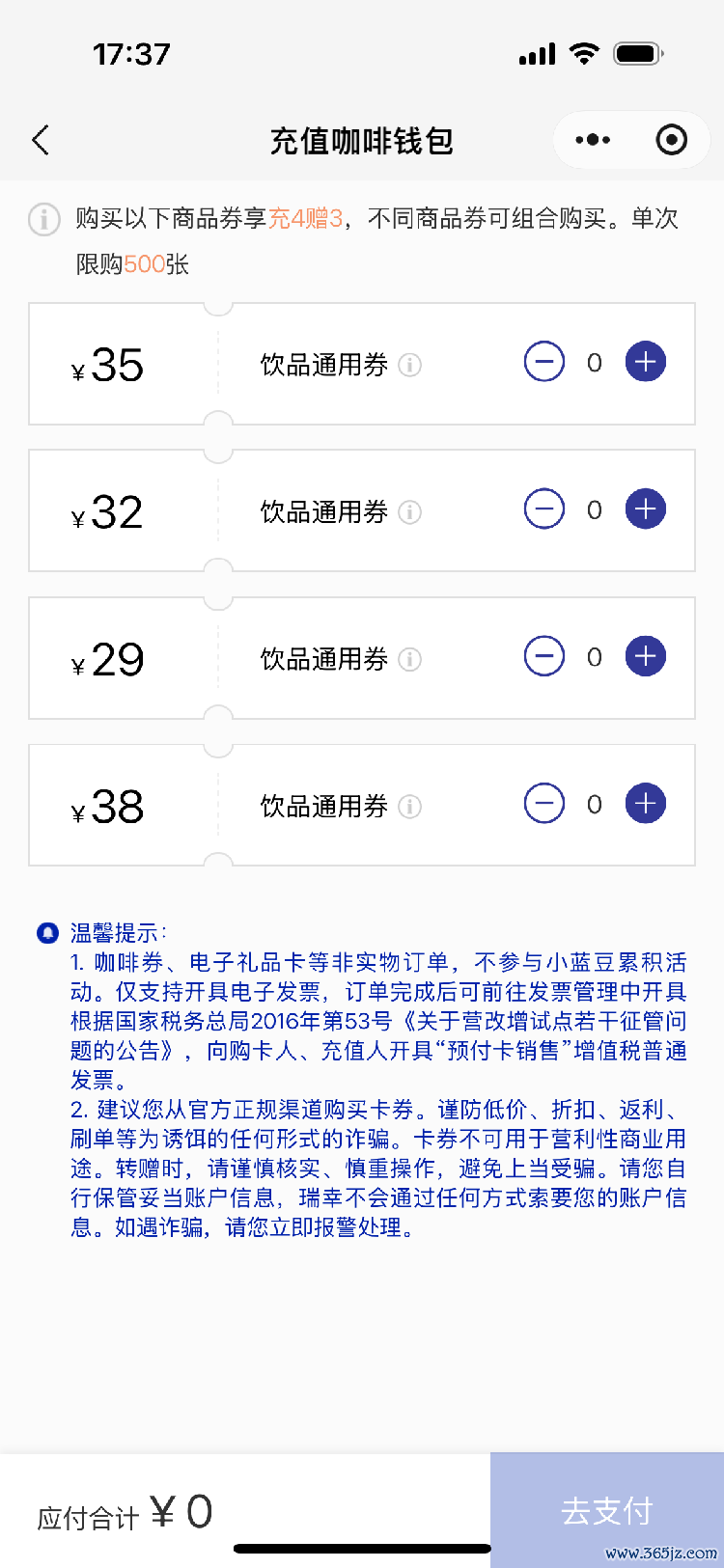Image resolution: width=724 pixels, height=1568 pixels.
Task: Tap minus on the ¥38 coupon
Action: tap(544, 804)
